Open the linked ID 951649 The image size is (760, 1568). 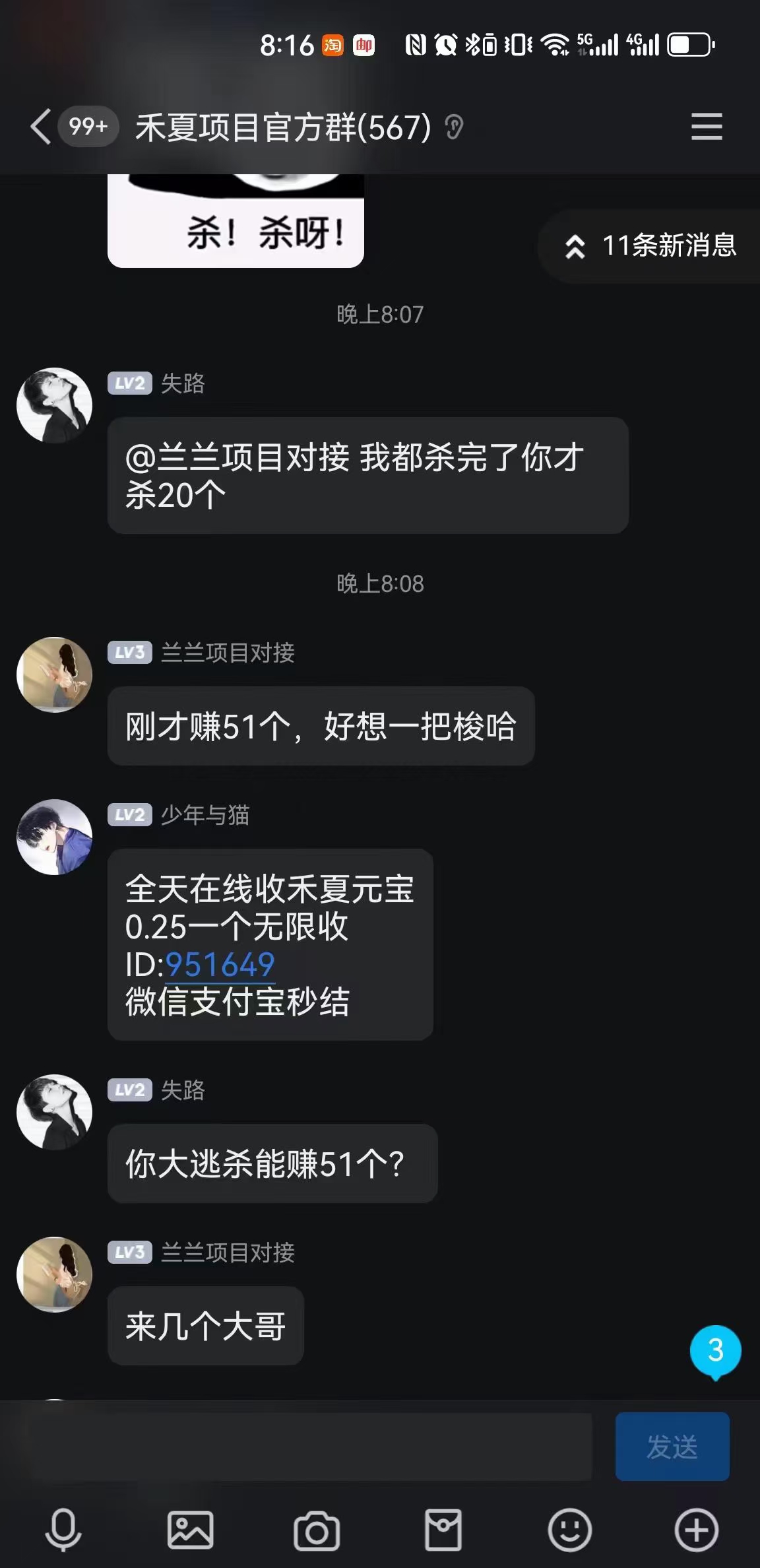click(x=220, y=964)
